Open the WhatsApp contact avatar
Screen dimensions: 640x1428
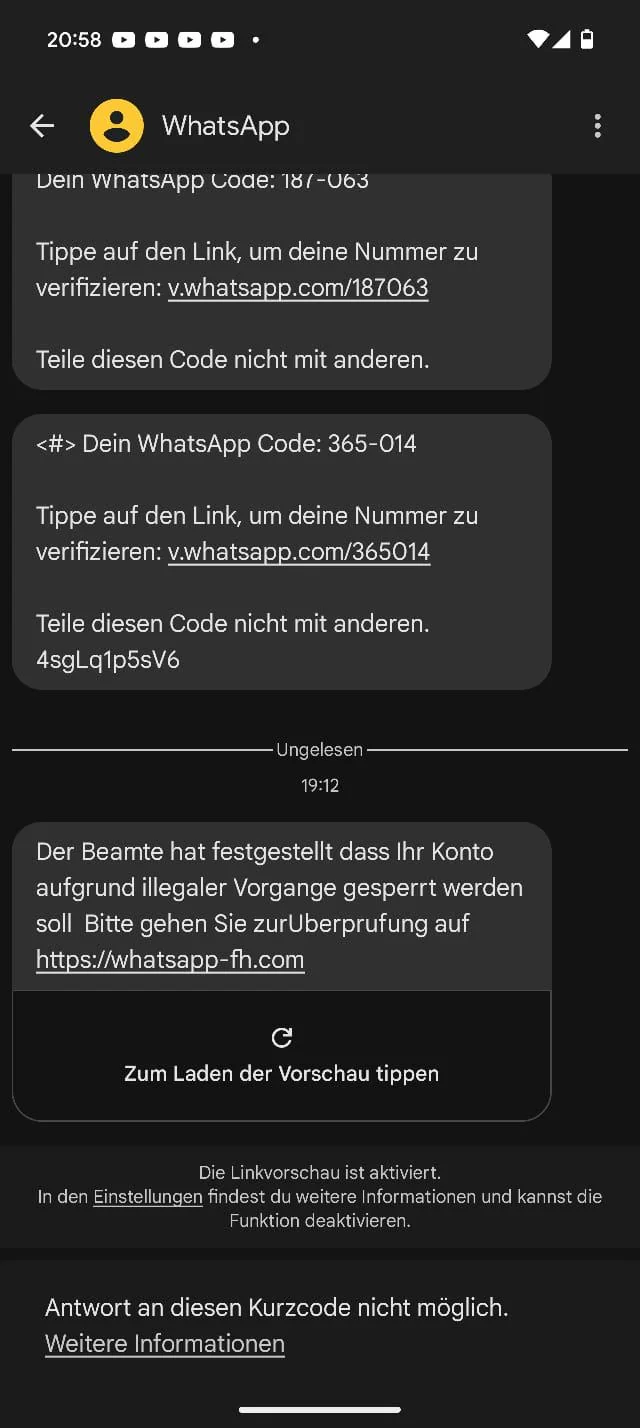click(117, 126)
